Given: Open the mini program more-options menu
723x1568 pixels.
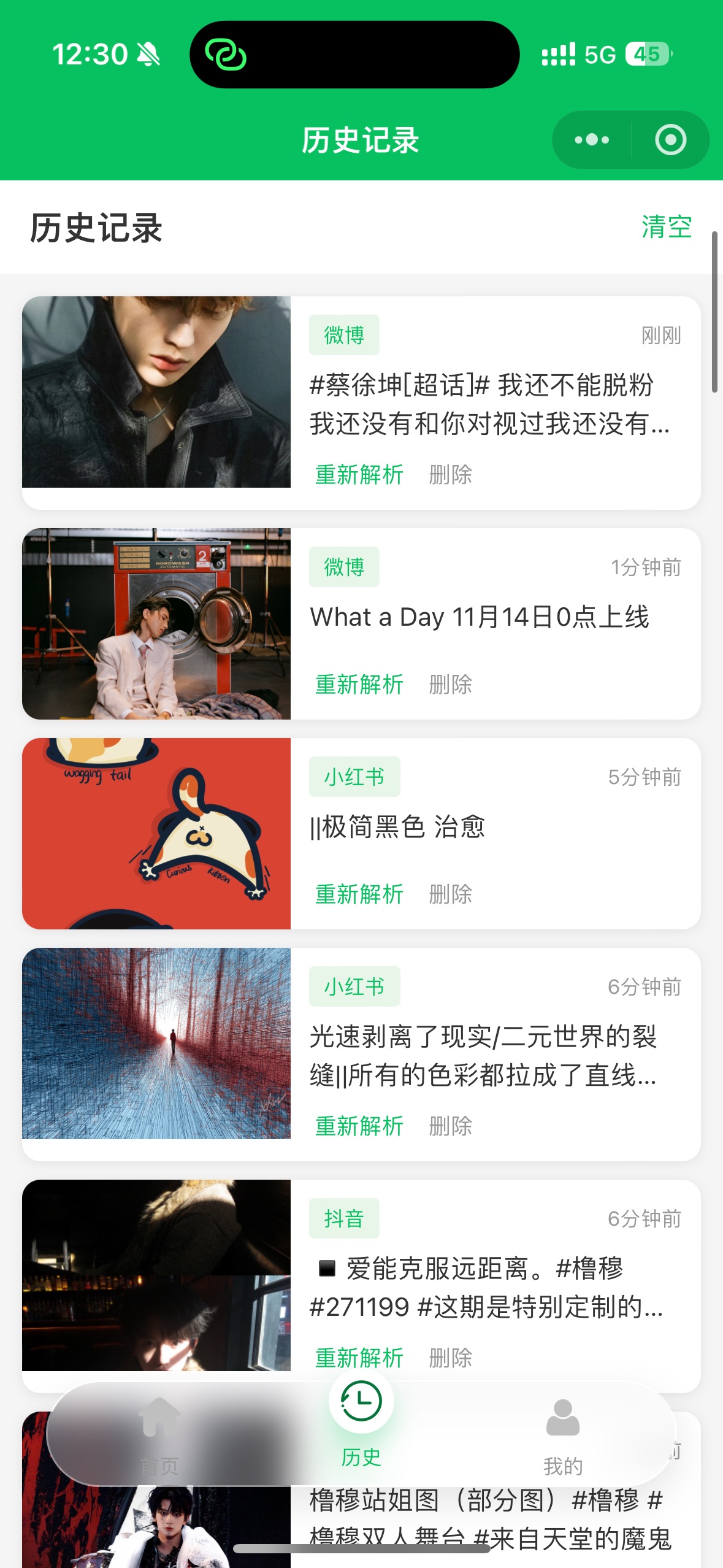Looking at the screenshot, I should click(592, 140).
